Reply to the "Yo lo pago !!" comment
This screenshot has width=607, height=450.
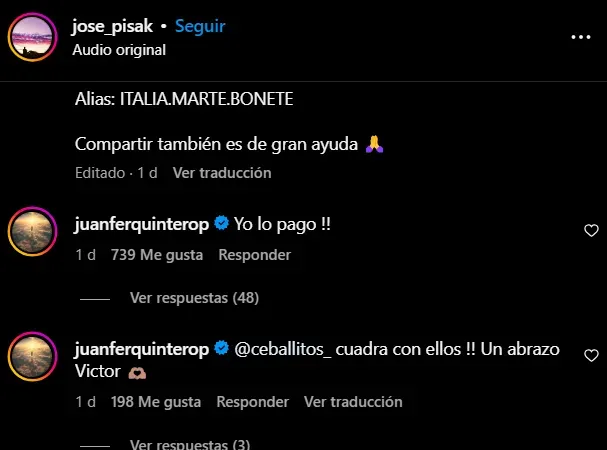coord(254,255)
